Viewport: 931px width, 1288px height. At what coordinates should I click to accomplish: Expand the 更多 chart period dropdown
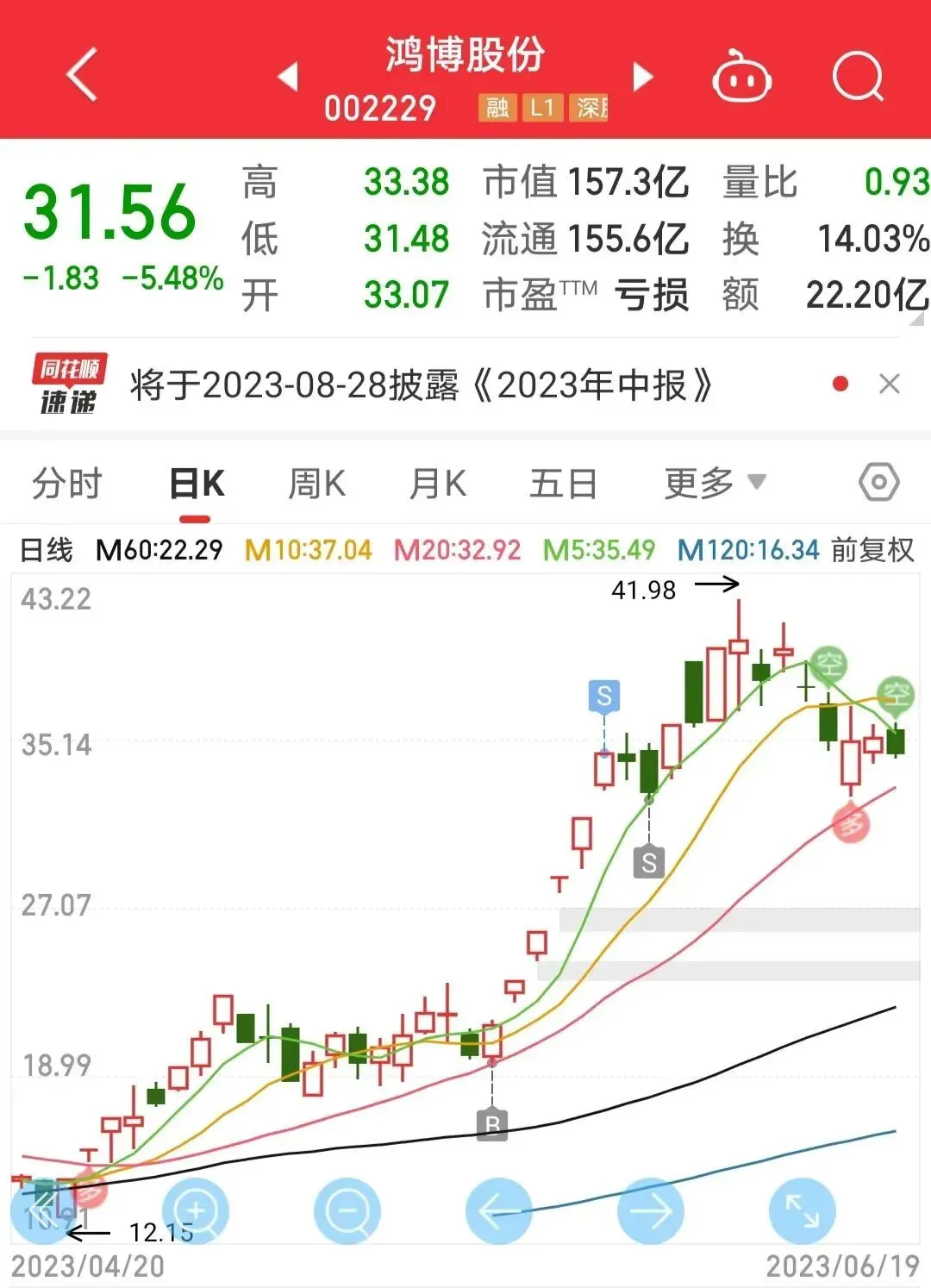[x=714, y=484]
